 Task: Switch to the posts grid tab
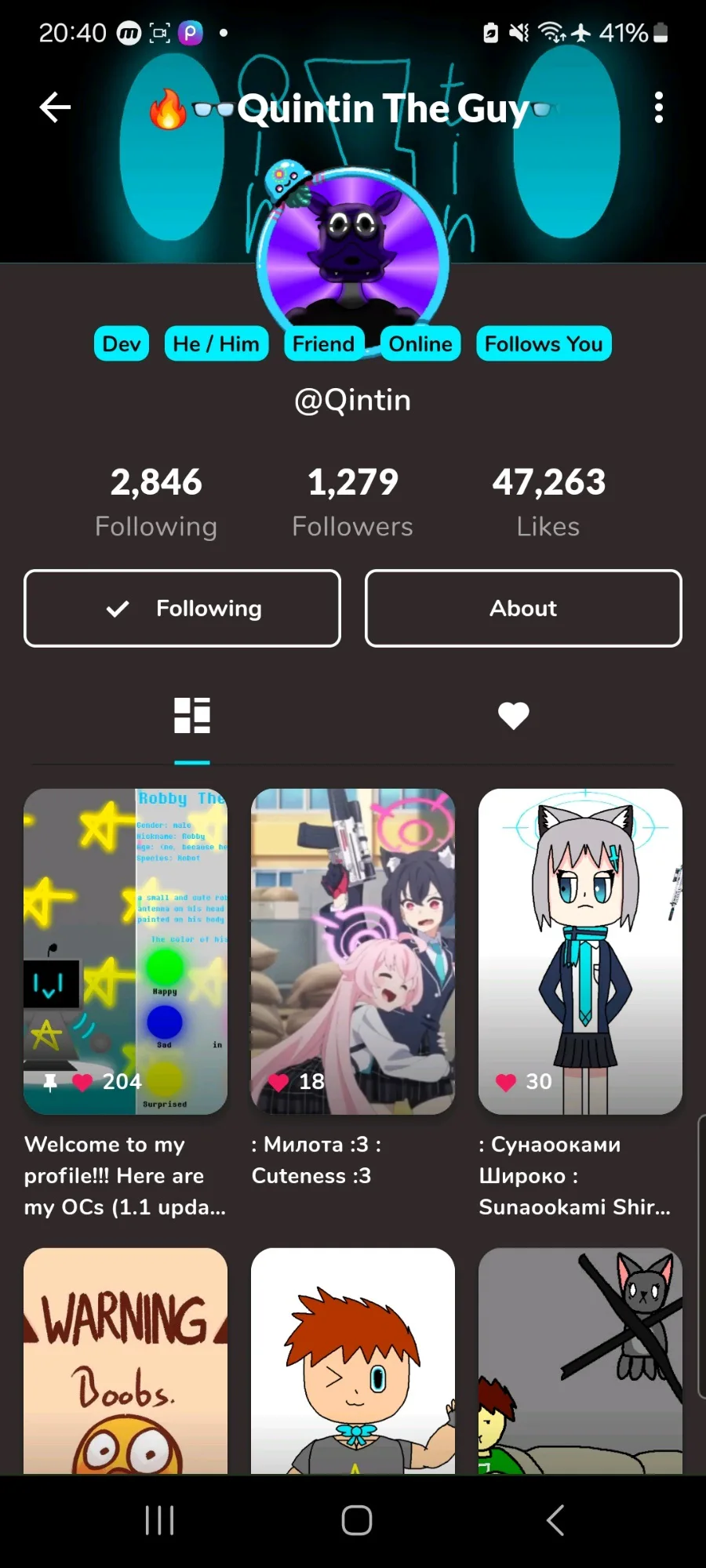point(192,715)
